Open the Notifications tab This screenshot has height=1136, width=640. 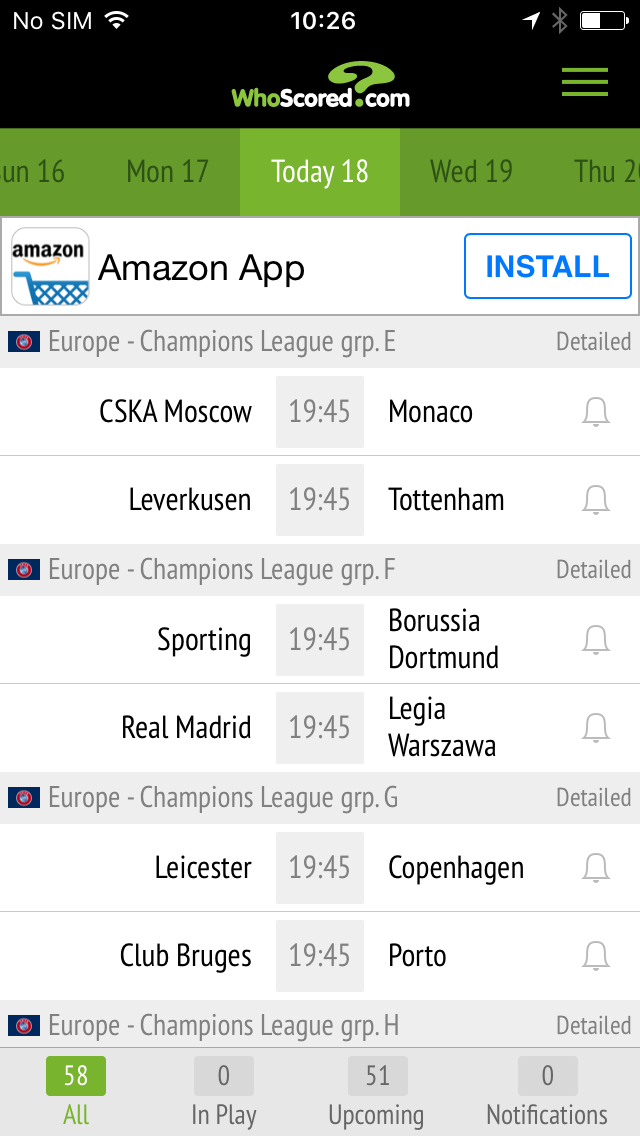coord(547,1093)
